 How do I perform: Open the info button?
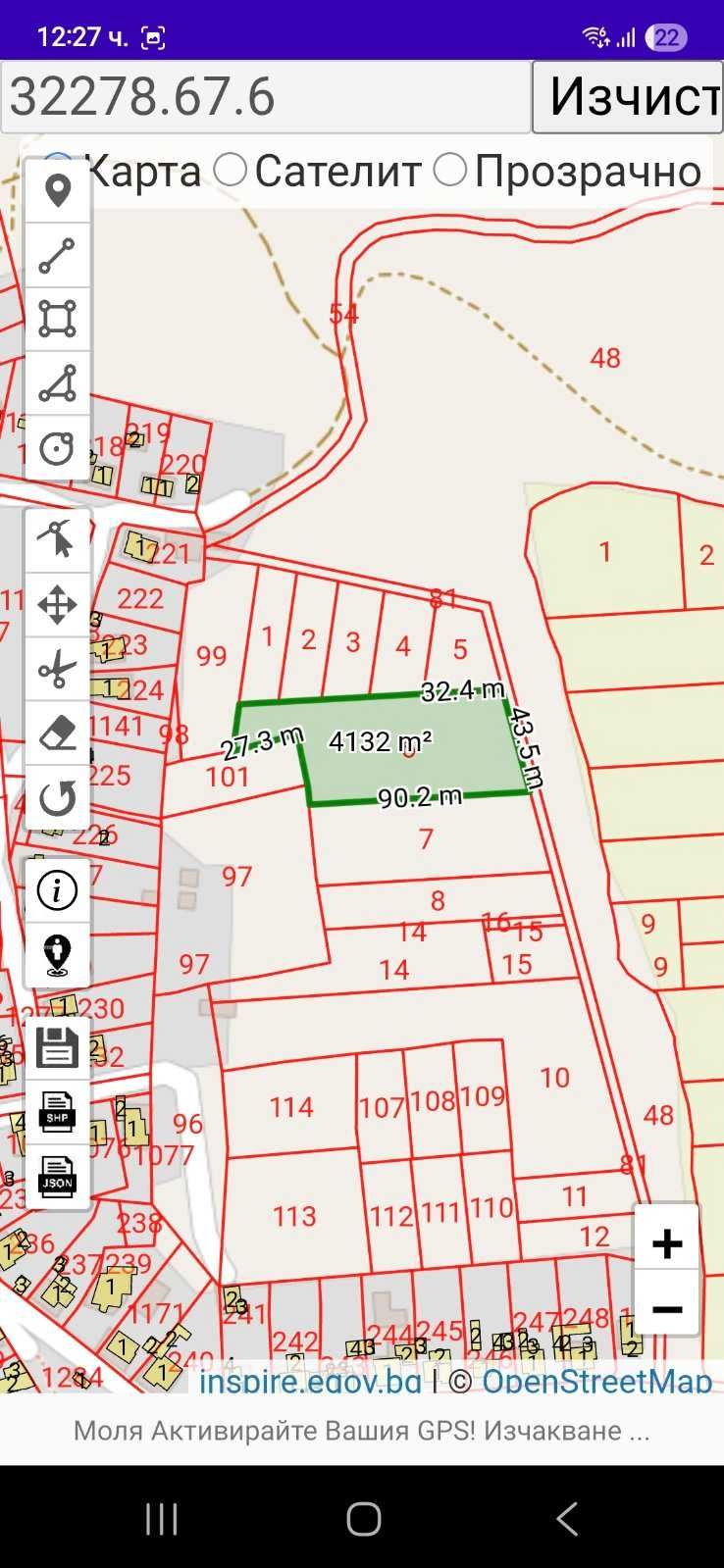(x=58, y=890)
